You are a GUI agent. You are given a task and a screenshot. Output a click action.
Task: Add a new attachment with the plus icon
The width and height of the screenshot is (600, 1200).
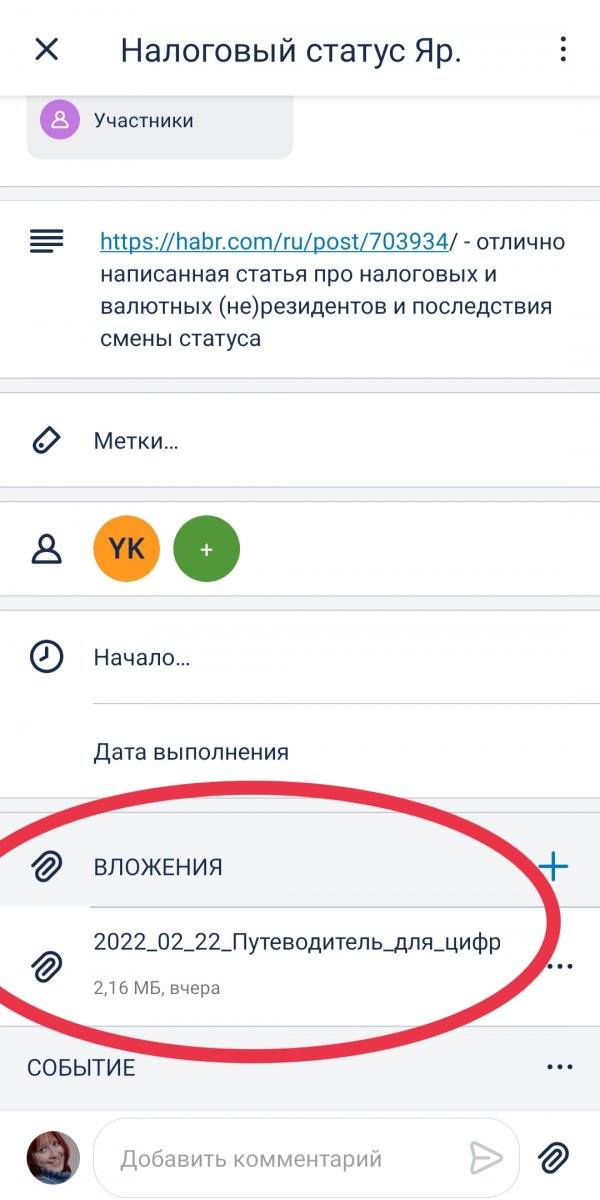[553, 866]
